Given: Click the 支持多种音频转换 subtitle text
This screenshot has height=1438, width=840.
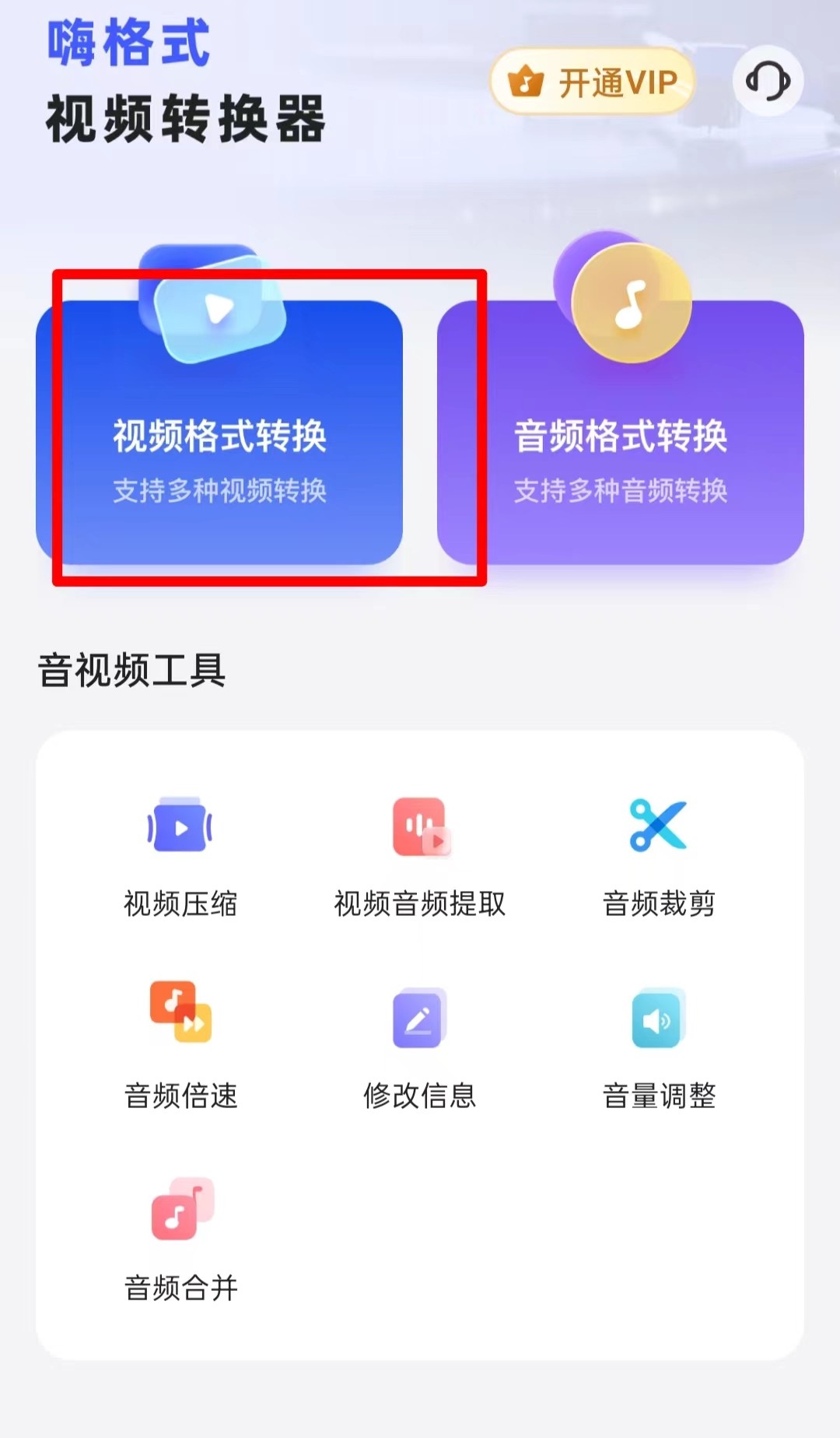Looking at the screenshot, I should (x=622, y=492).
